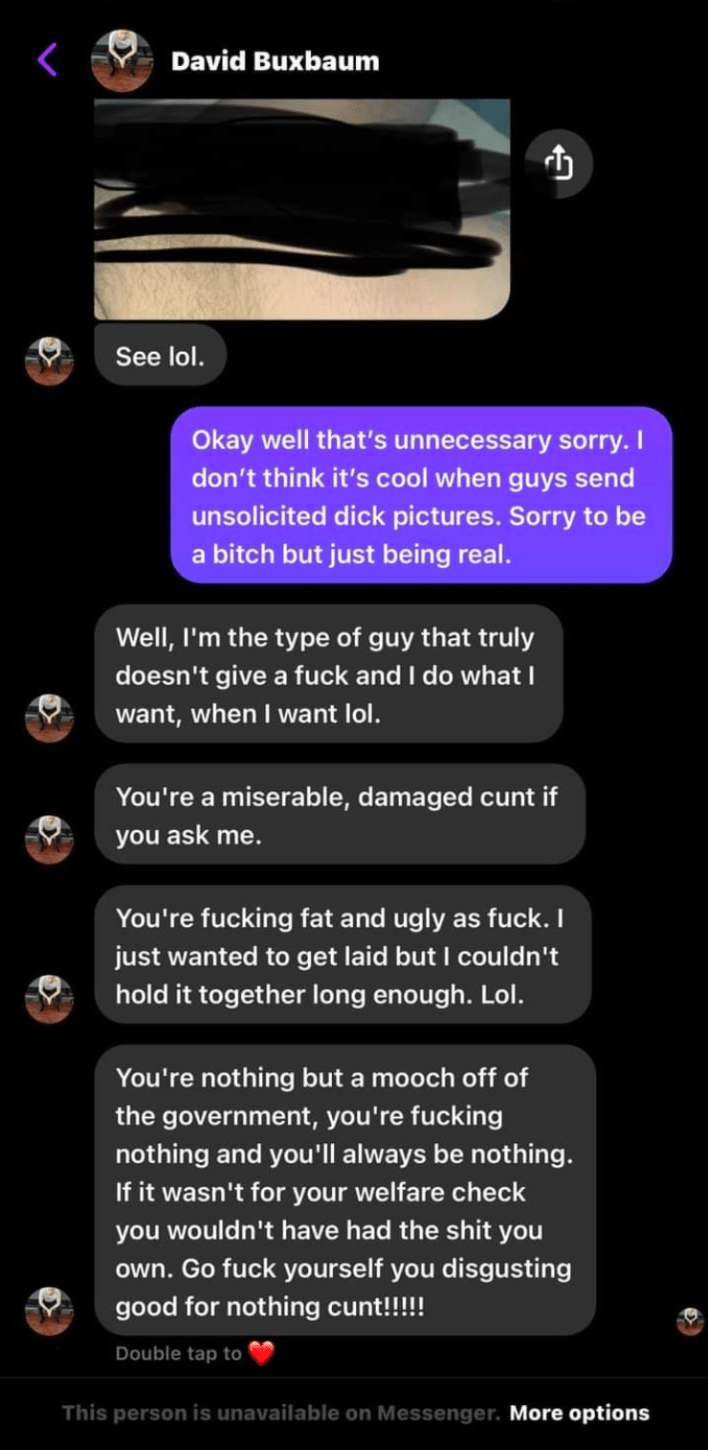Open David Buxbaum's profile from the header
708x1450 pixels.
(x=275, y=61)
